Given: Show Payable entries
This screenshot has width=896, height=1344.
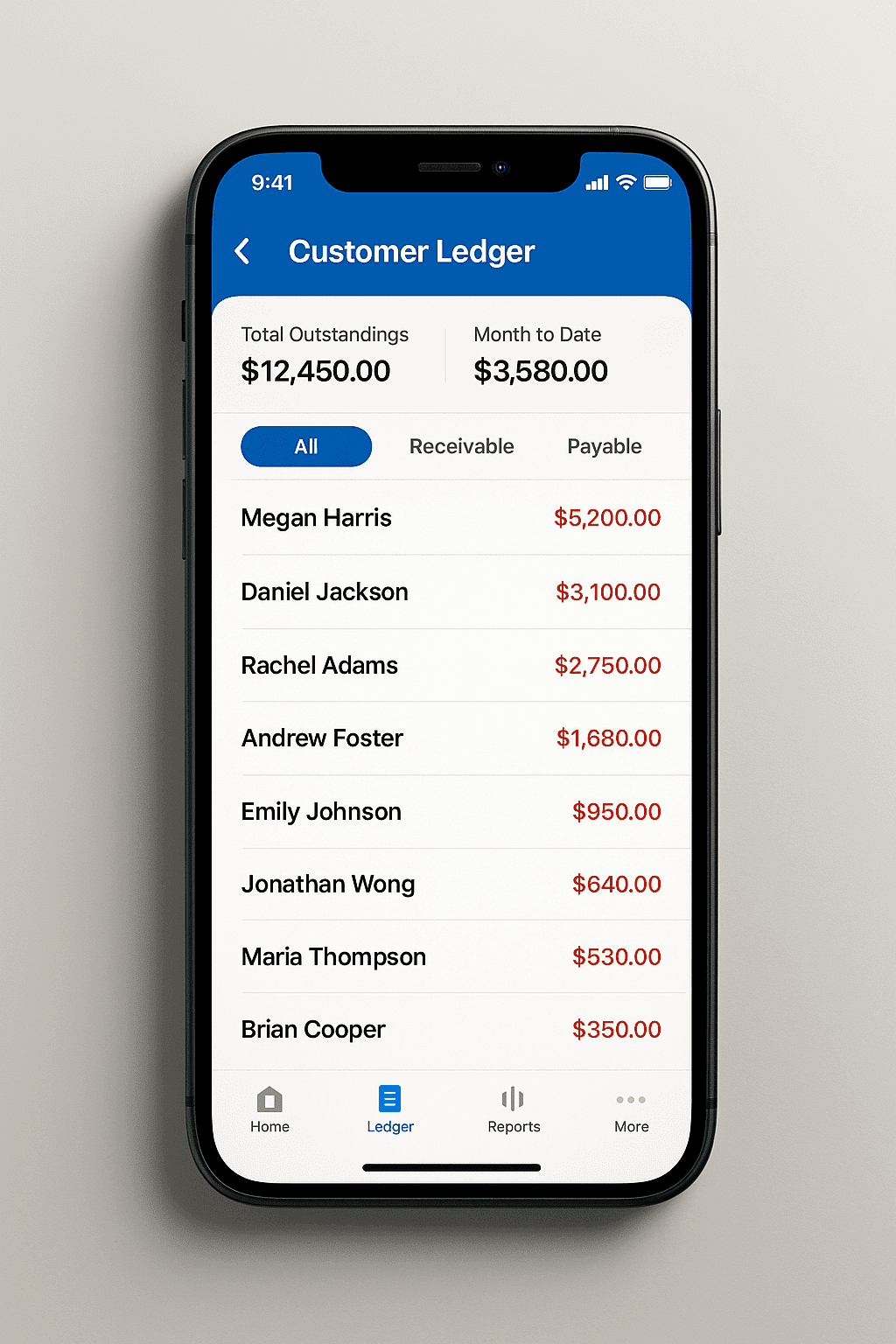Looking at the screenshot, I should pyautogui.click(x=604, y=446).
